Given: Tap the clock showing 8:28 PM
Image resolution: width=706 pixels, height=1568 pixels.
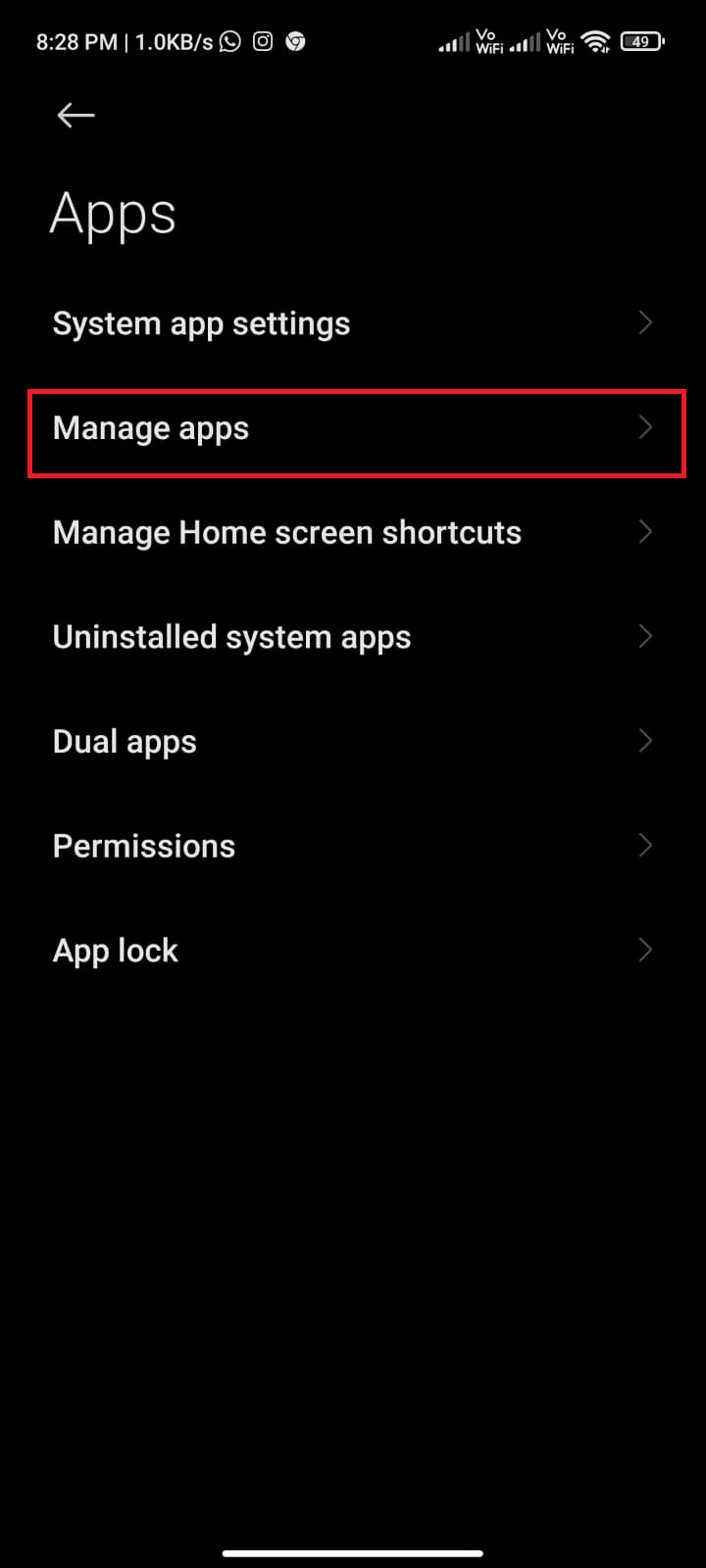Looking at the screenshot, I should [76, 41].
